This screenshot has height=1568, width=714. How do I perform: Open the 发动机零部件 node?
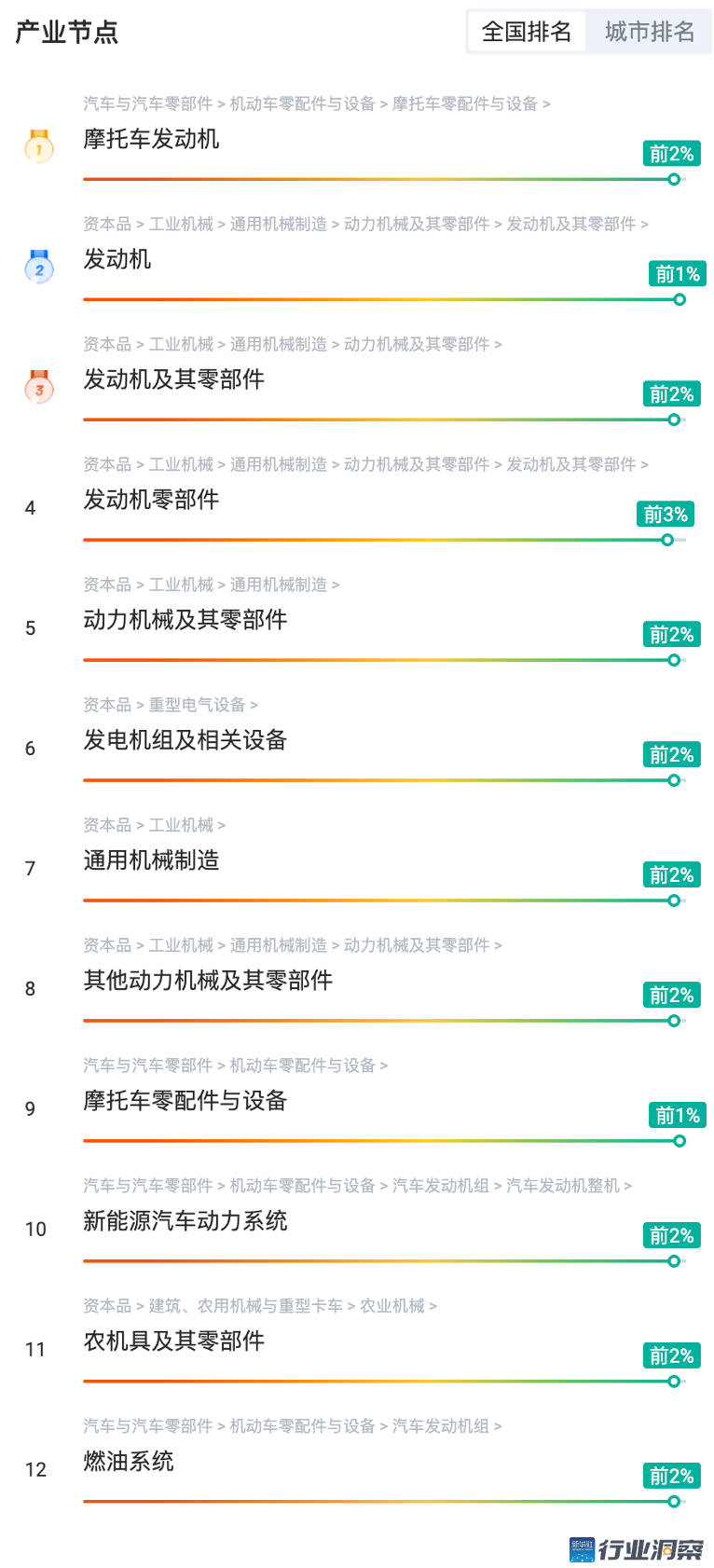pyautogui.click(x=151, y=500)
